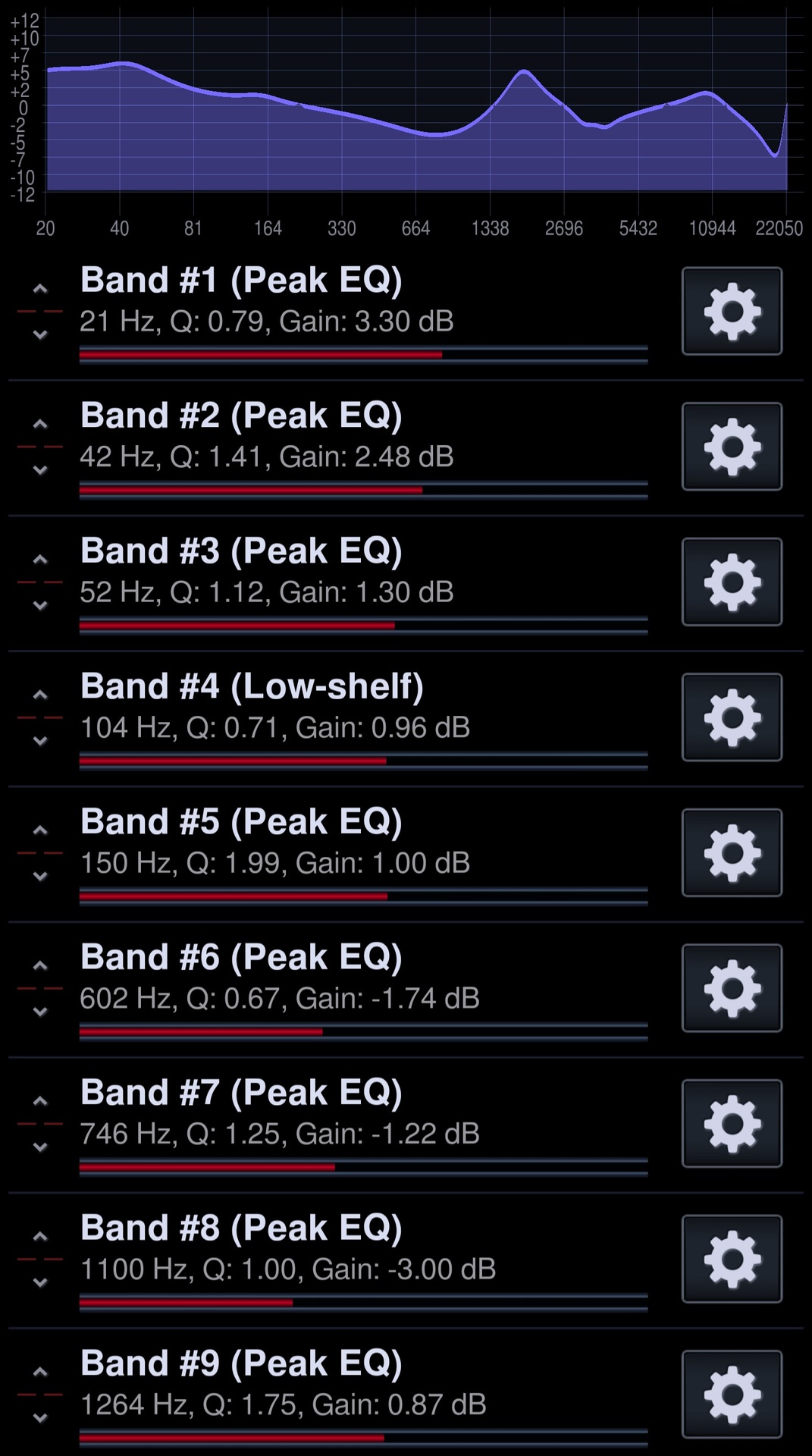This screenshot has width=812, height=1456.
Task: Tap the down arrow beside Band #9
Action: 40,1418
